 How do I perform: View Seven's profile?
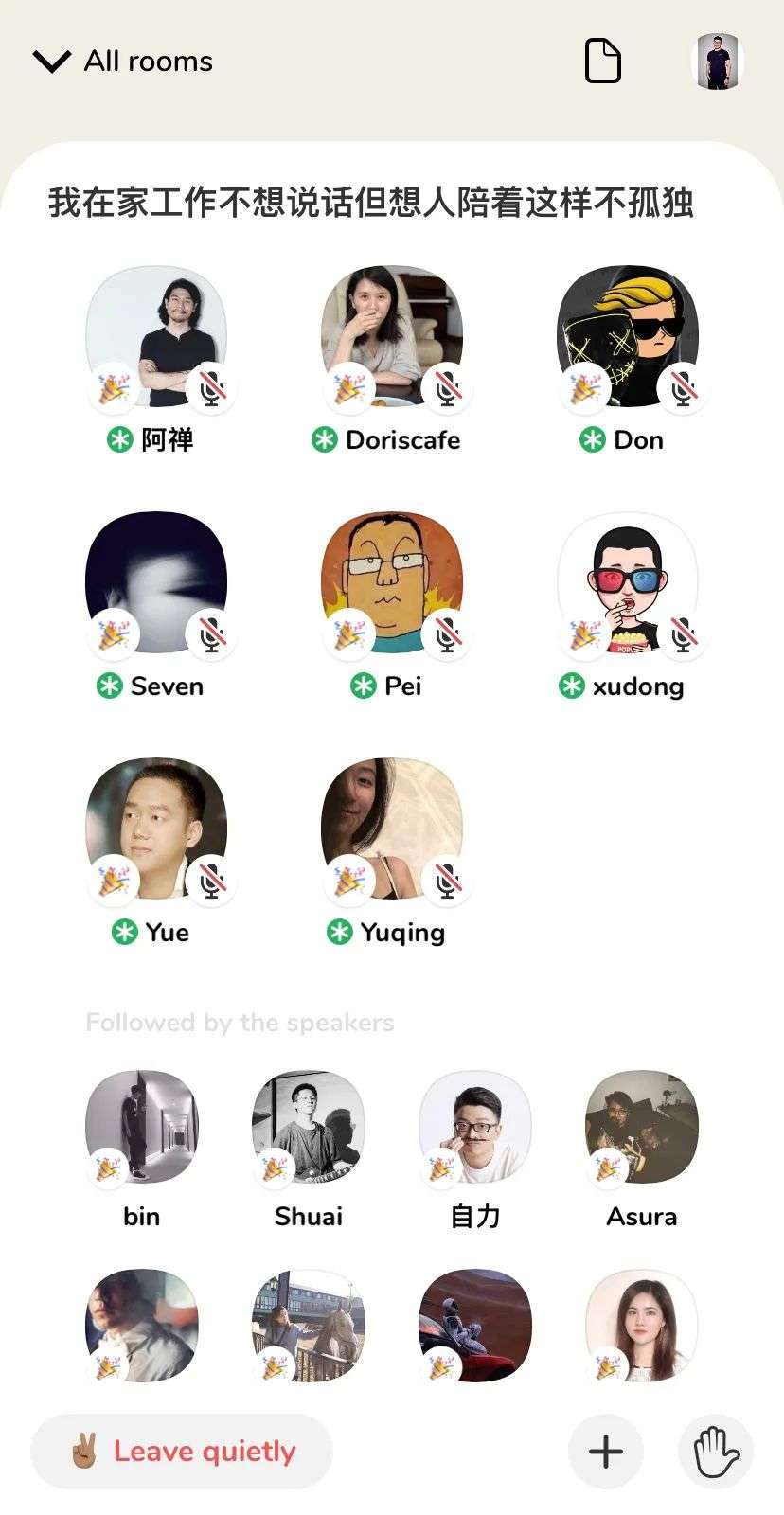click(x=156, y=582)
